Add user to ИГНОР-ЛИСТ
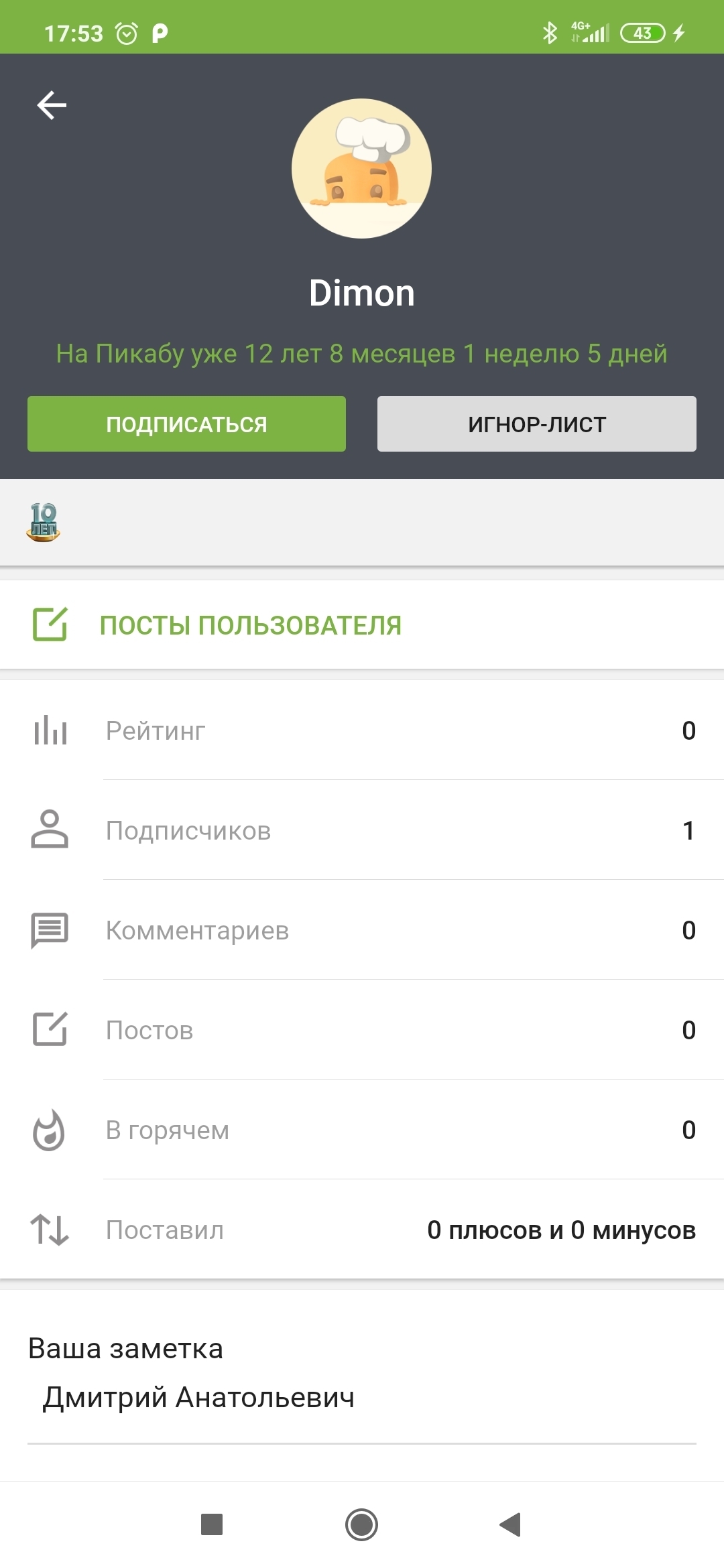 [x=536, y=424]
